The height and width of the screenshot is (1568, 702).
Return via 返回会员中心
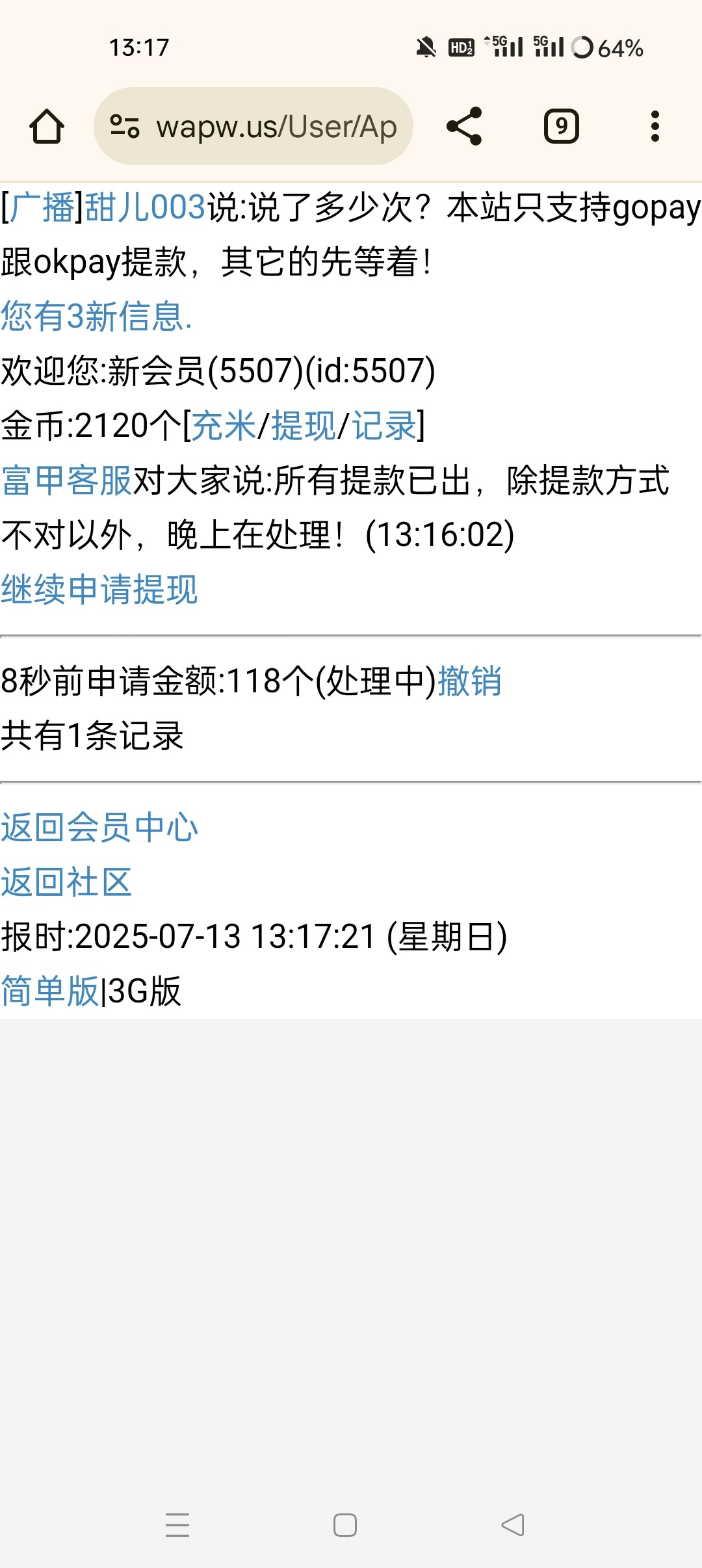click(x=99, y=828)
